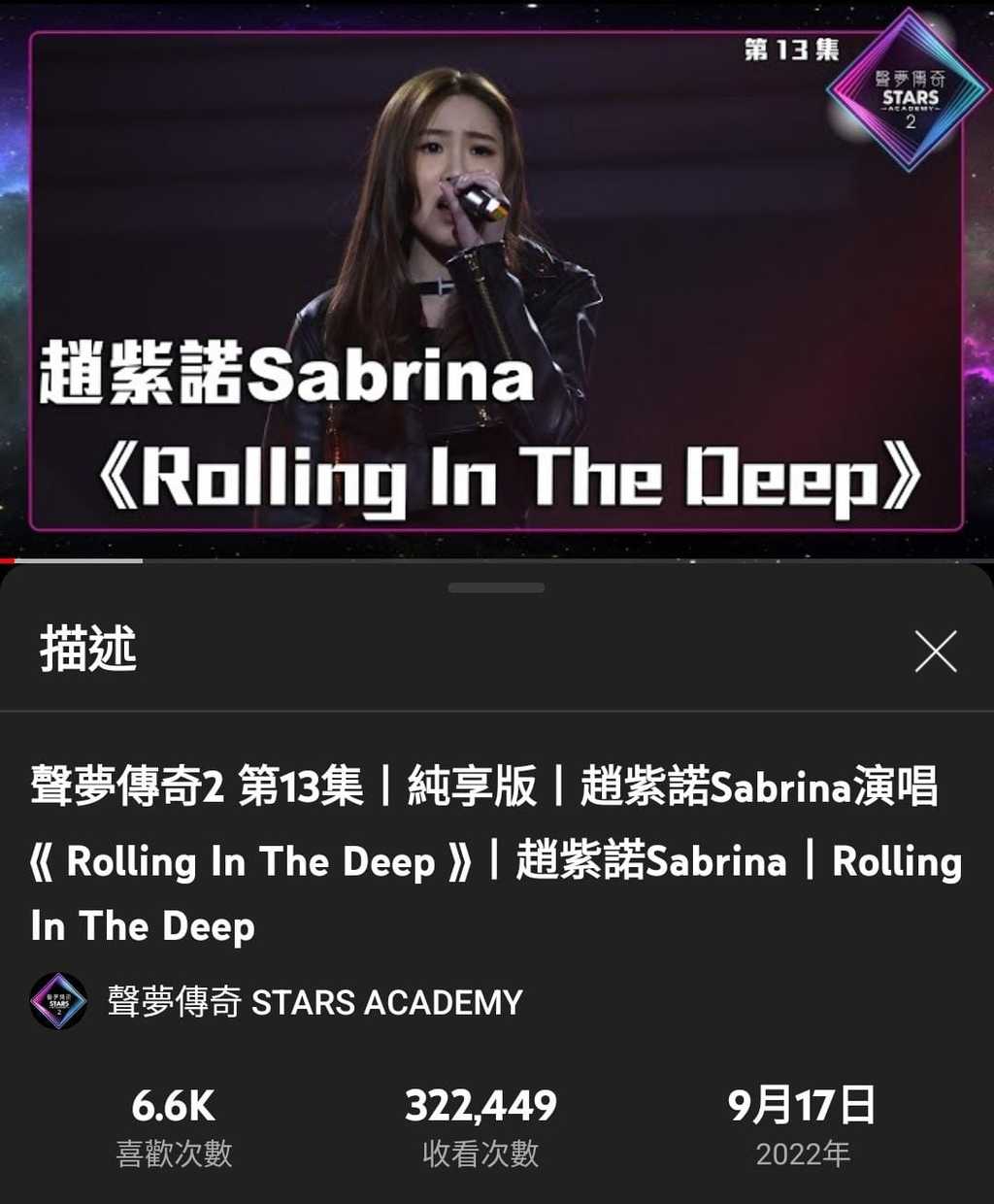Seek using the video progress bar

(497, 560)
